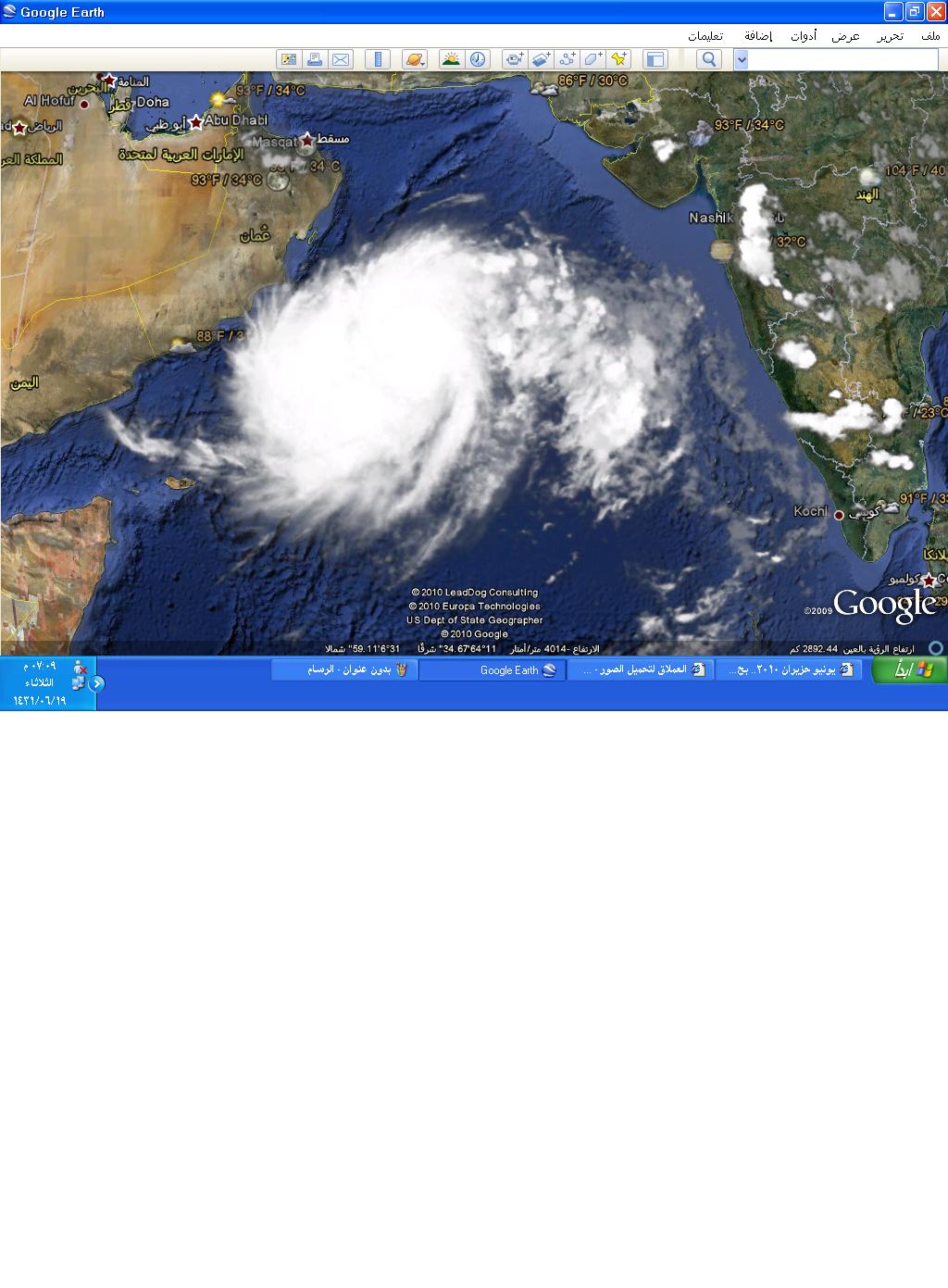Show the historical imagery clock
The height and width of the screenshot is (1288, 948).
[478, 59]
